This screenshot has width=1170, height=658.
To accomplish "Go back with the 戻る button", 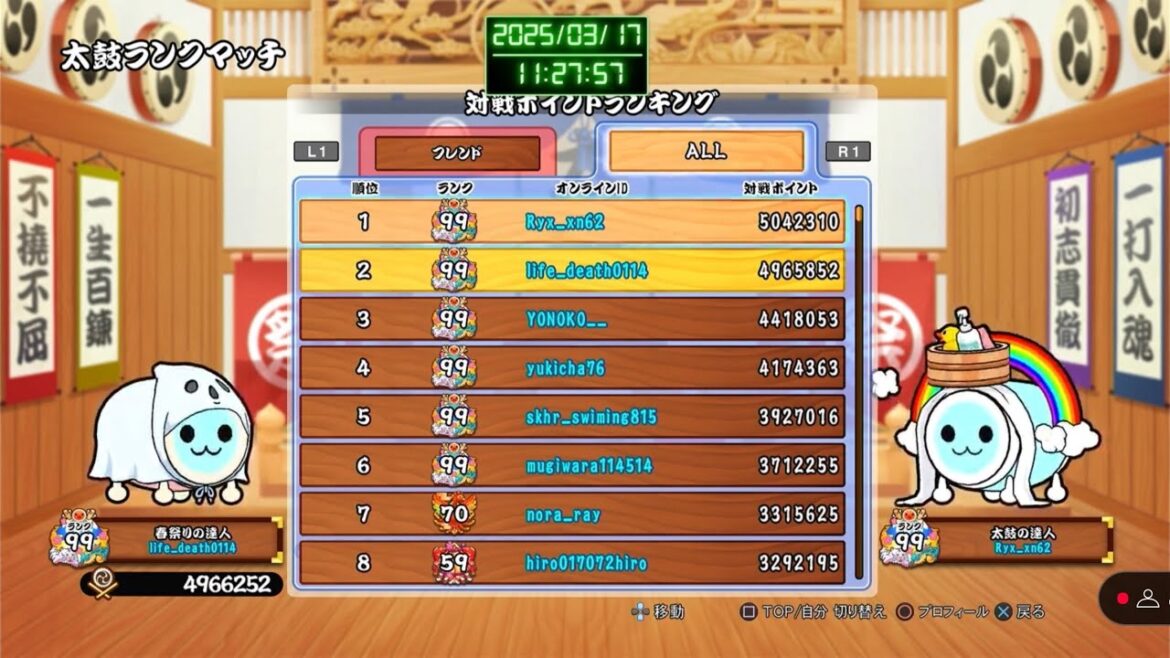I will 1021,611.
